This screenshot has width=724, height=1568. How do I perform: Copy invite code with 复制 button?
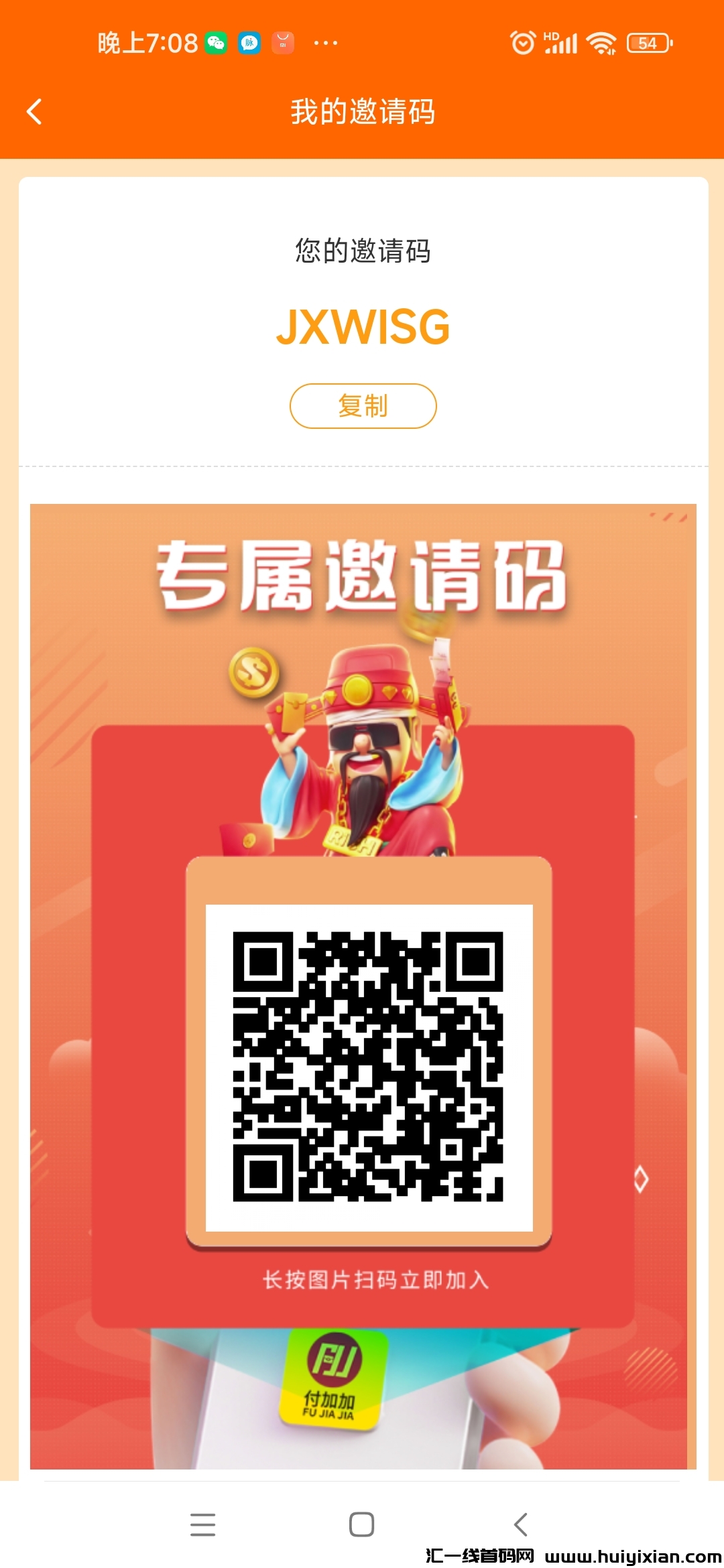point(363,406)
